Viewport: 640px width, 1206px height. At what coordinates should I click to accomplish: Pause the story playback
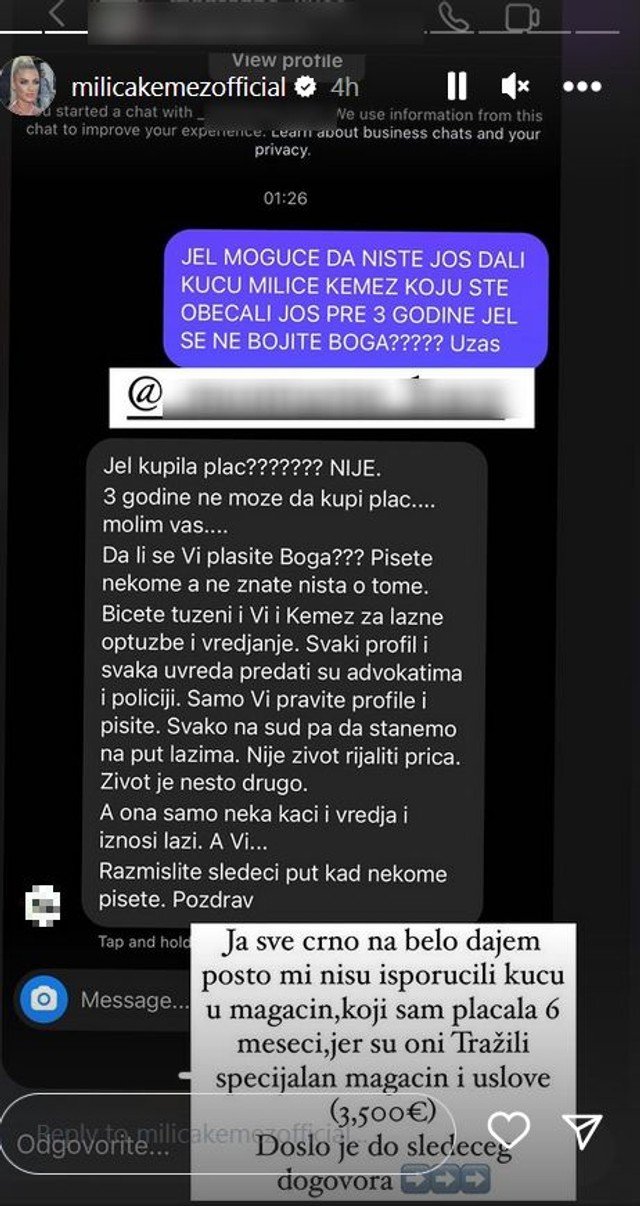click(x=457, y=87)
